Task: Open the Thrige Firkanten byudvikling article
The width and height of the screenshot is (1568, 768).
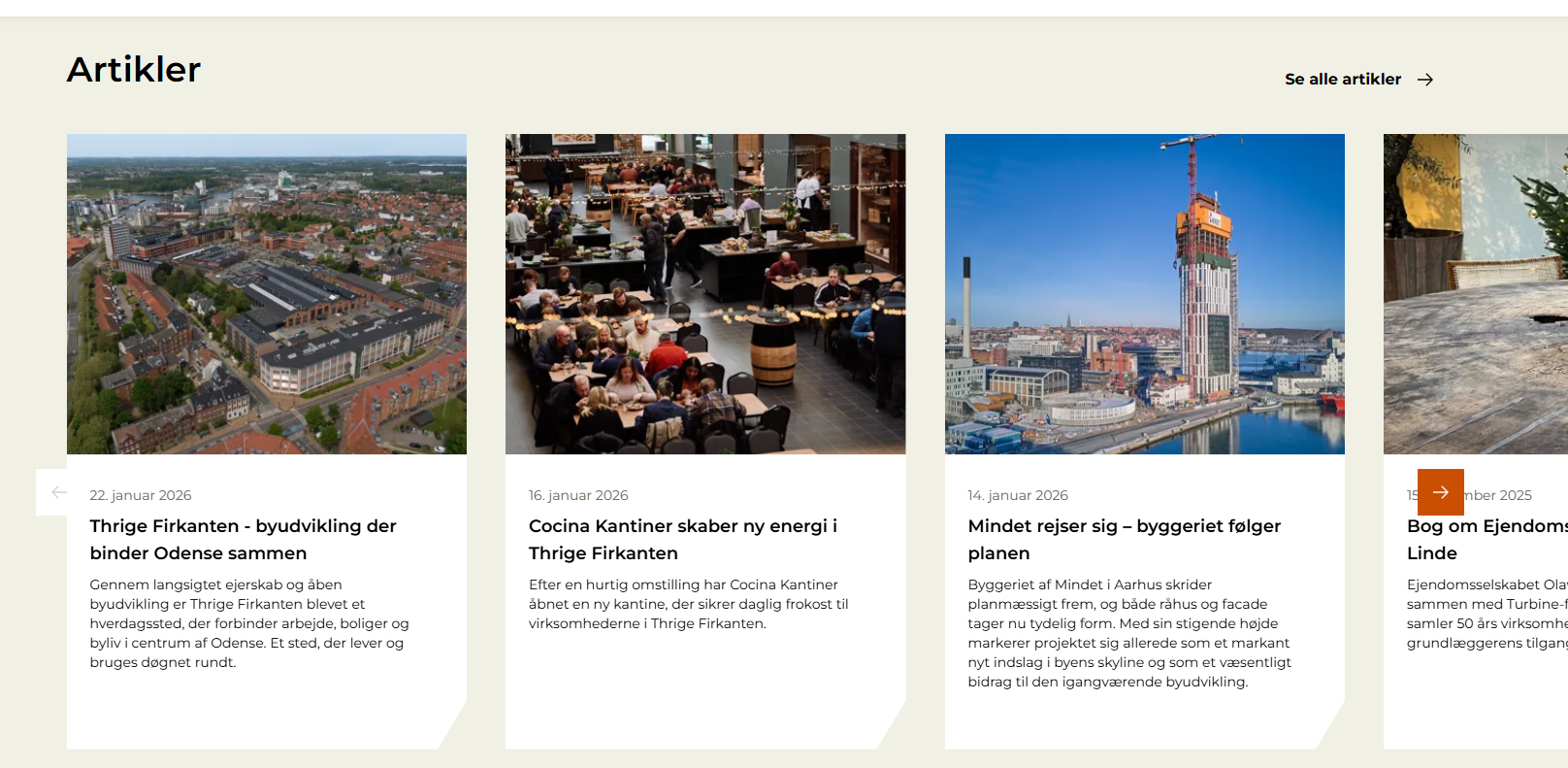Action: point(243,539)
